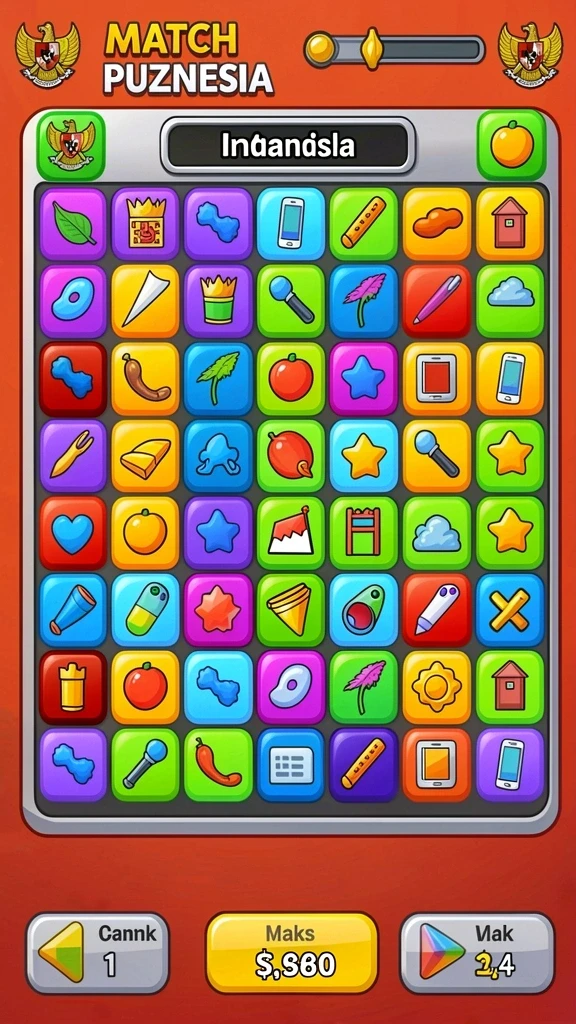Select the green leaf tile on purple
Screen dimensions: 576x1024
pyautogui.click(x=73, y=224)
